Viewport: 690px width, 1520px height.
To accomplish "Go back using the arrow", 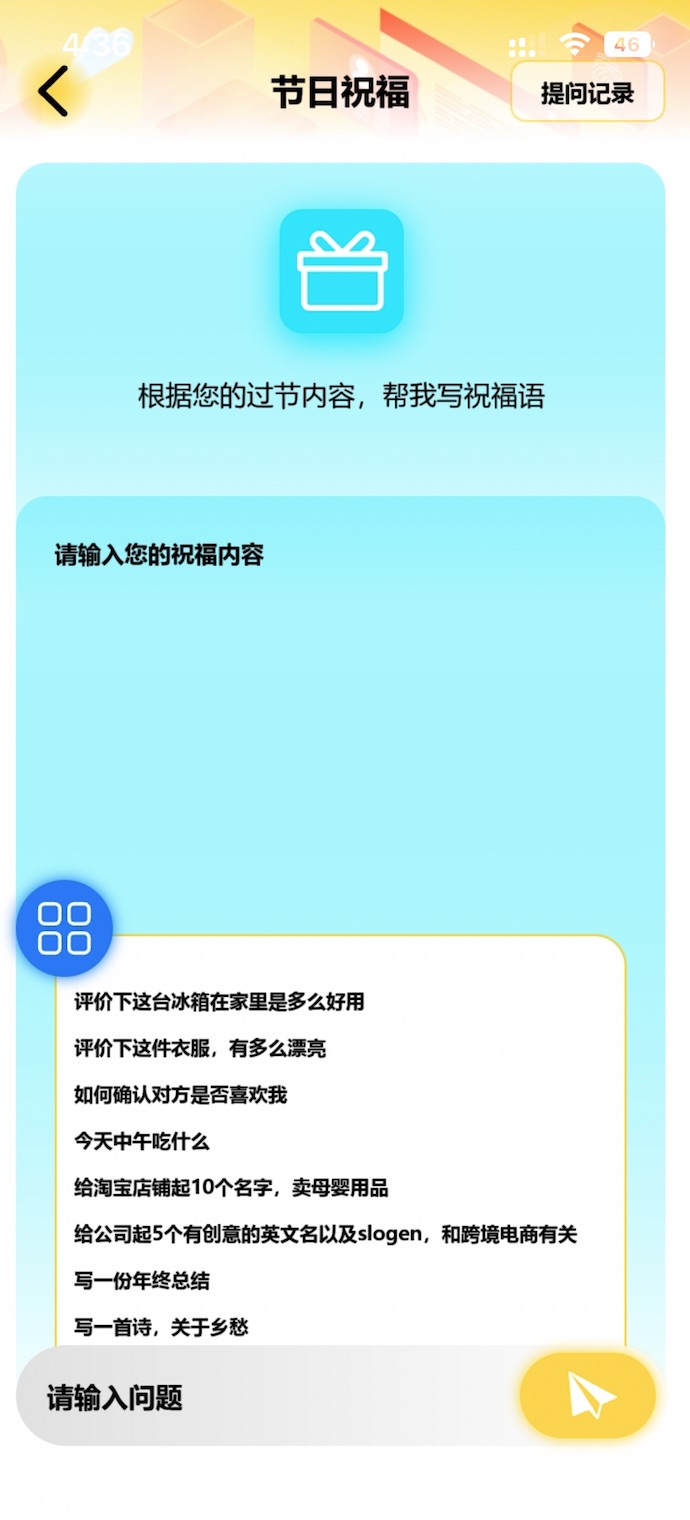I will 54,92.
